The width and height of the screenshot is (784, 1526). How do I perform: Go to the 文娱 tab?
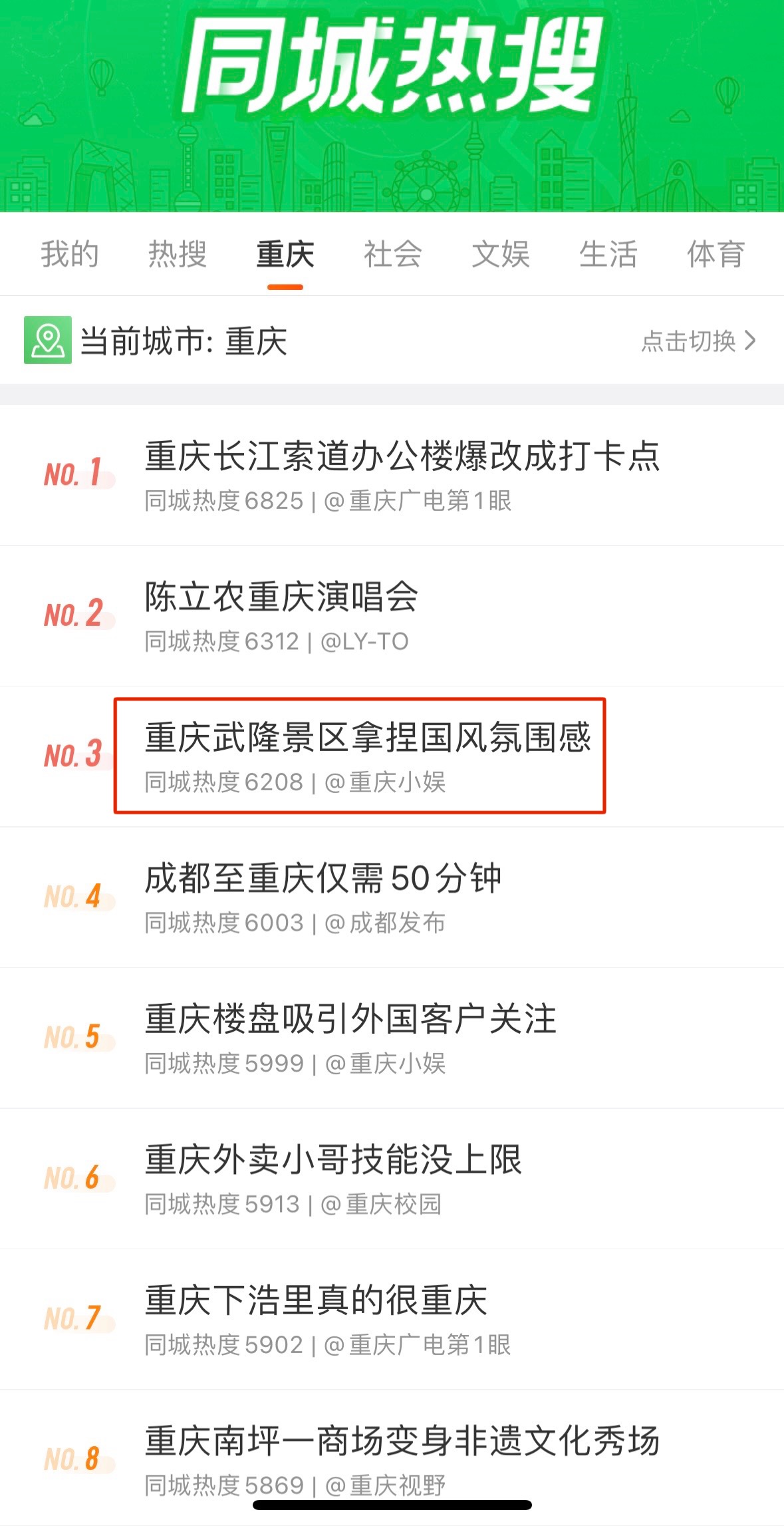[501, 254]
